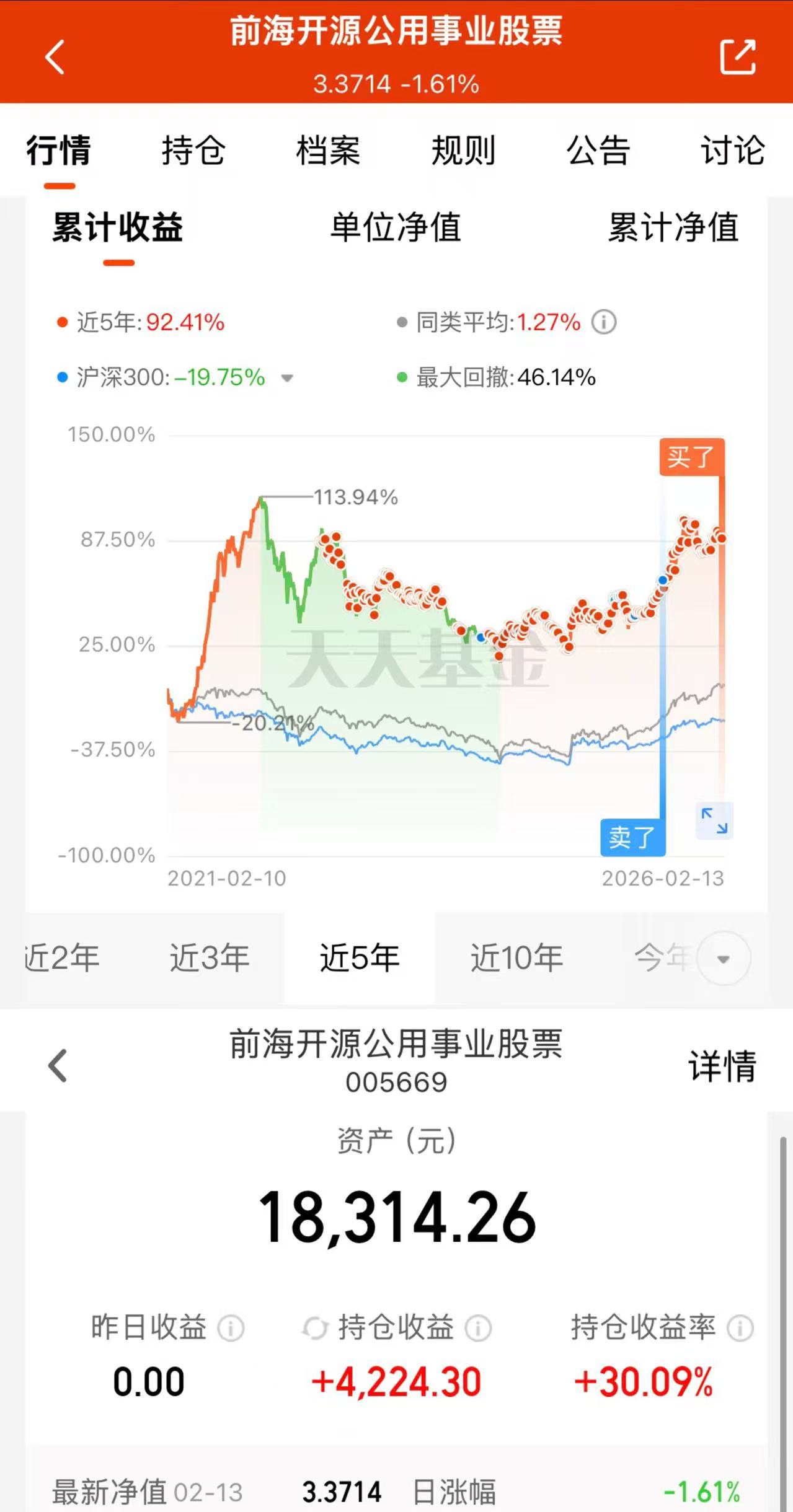
Task: Open the share icon at top right
Action: [739, 58]
